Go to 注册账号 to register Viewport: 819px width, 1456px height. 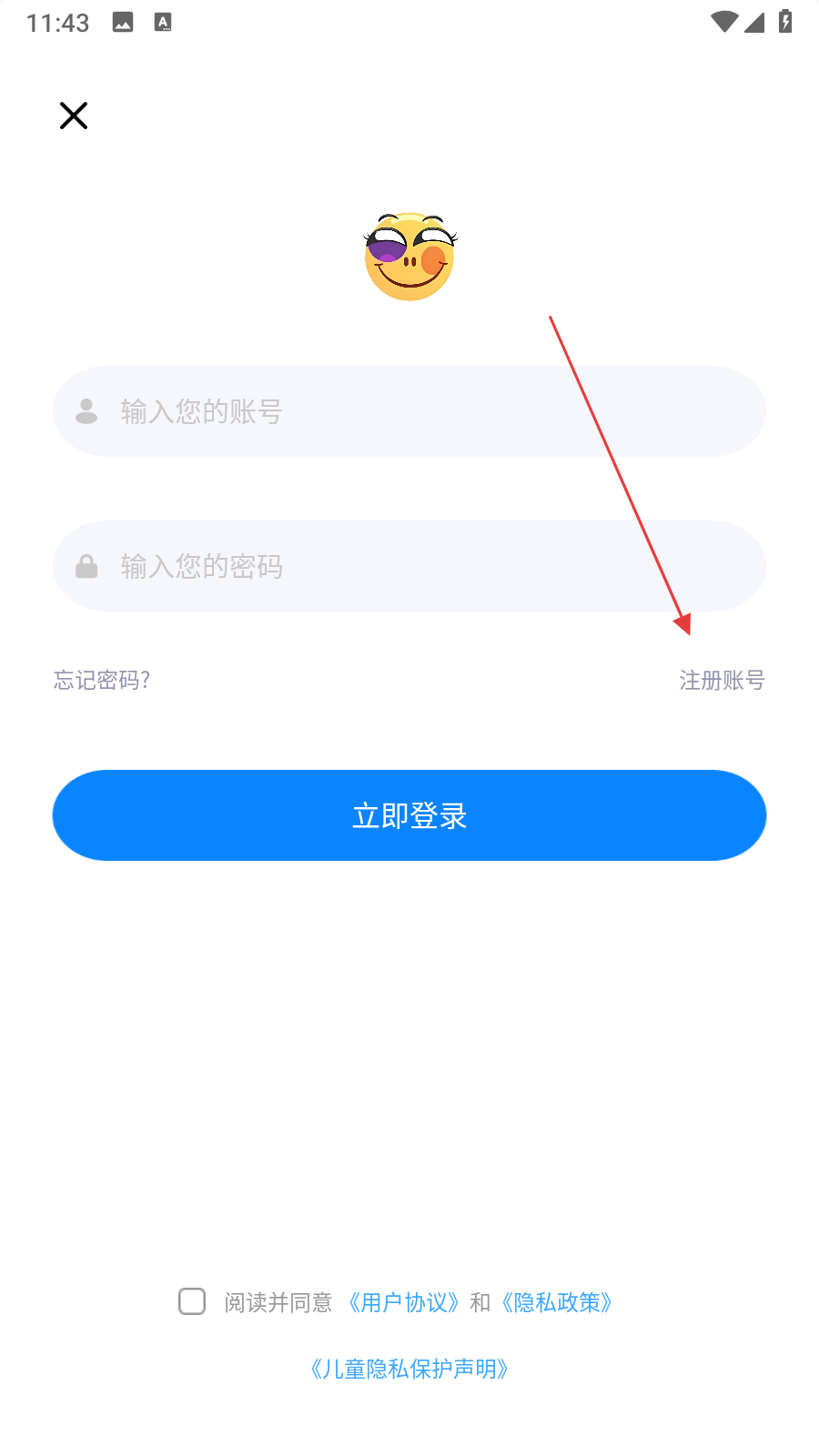[x=722, y=680]
